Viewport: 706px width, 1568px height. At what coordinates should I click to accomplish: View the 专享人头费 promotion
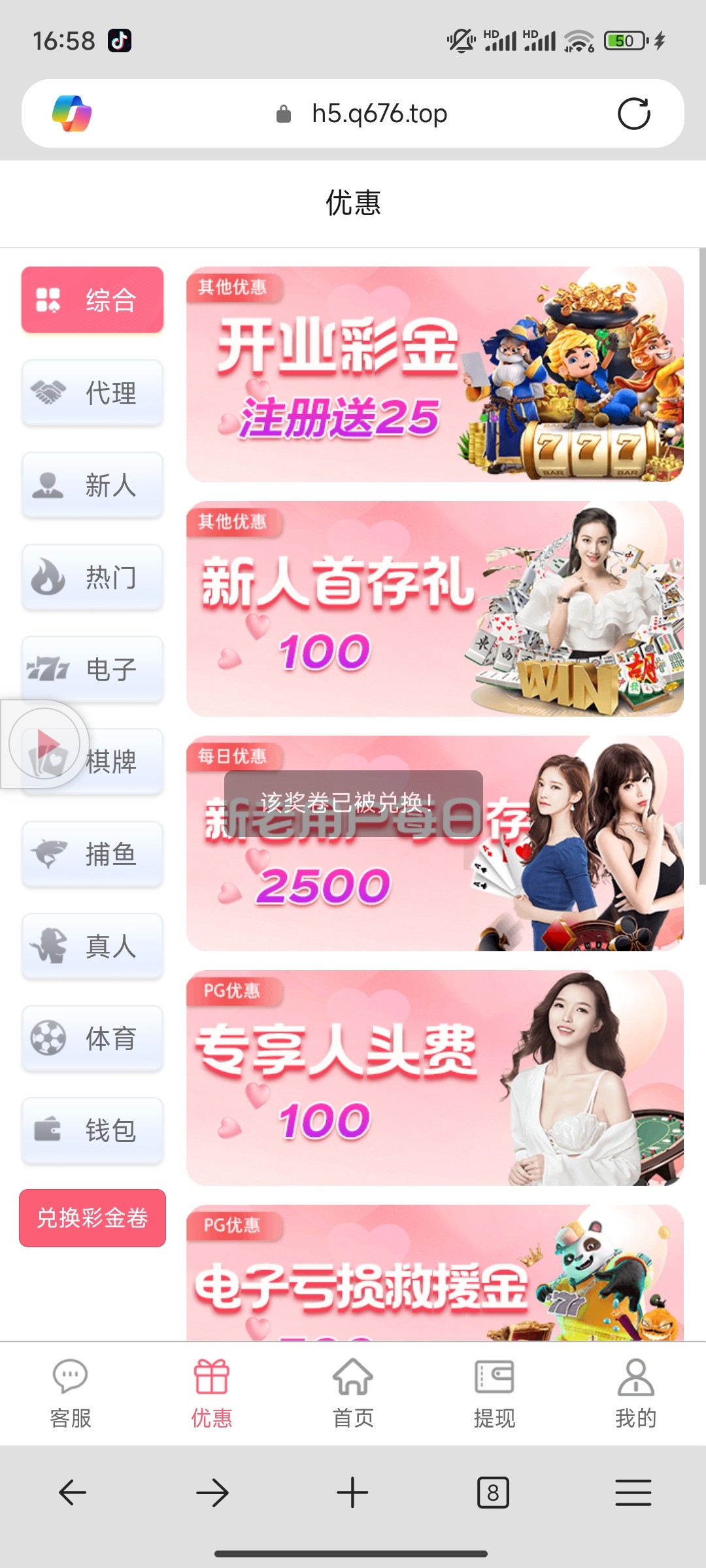point(435,1078)
